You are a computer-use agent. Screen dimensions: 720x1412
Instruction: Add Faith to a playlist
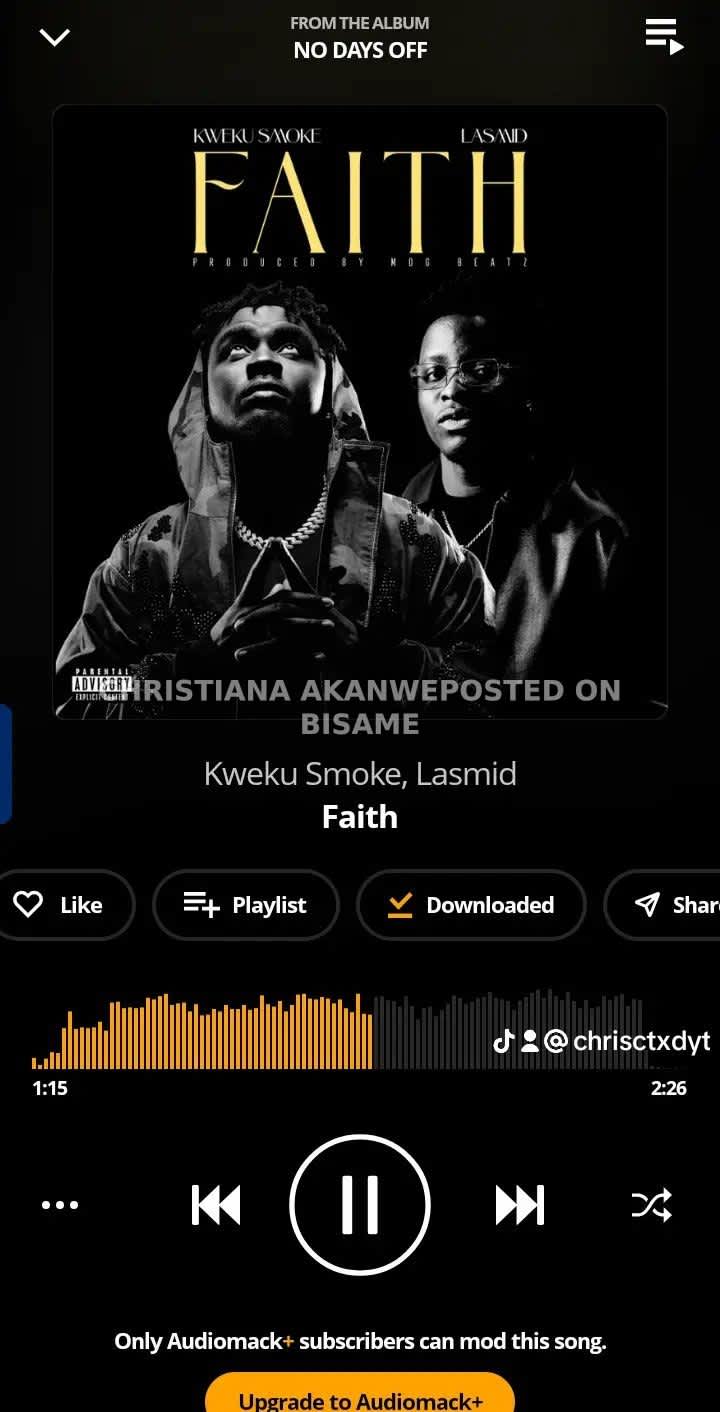tap(246, 905)
